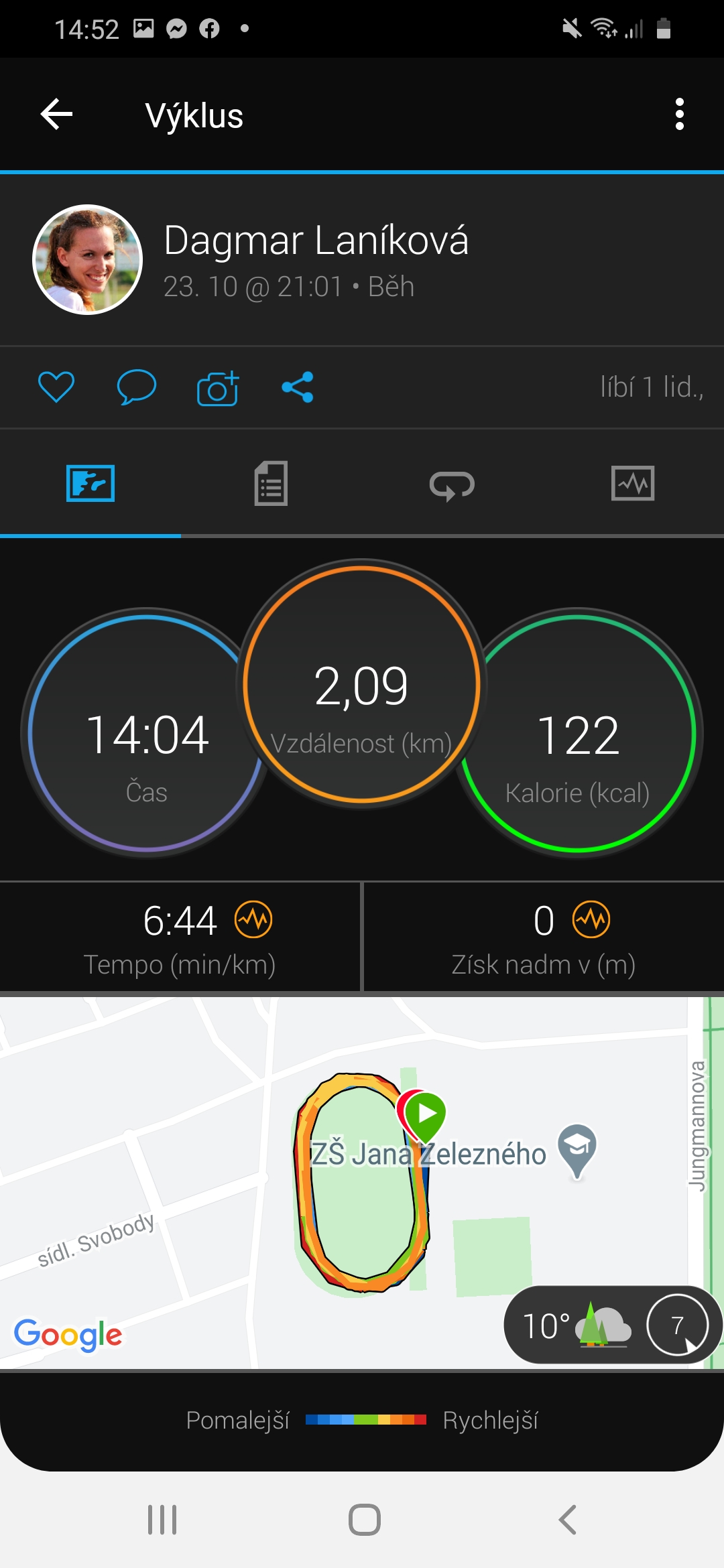Open recent apps in navigation bar
This screenshot has height=1568, width=724.
coord(162,1520)
